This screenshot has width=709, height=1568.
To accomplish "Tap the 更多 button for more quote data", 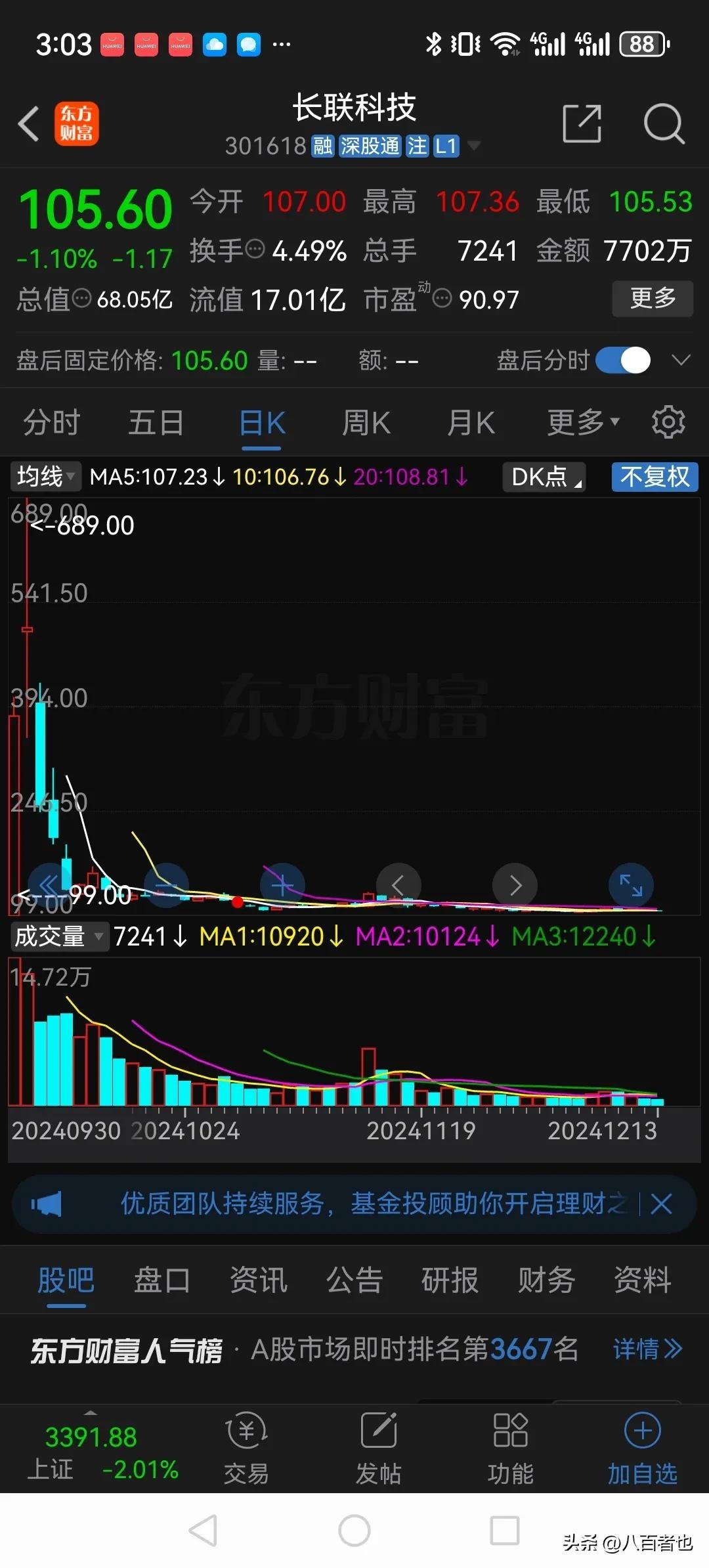I will [x=653, y=299].
